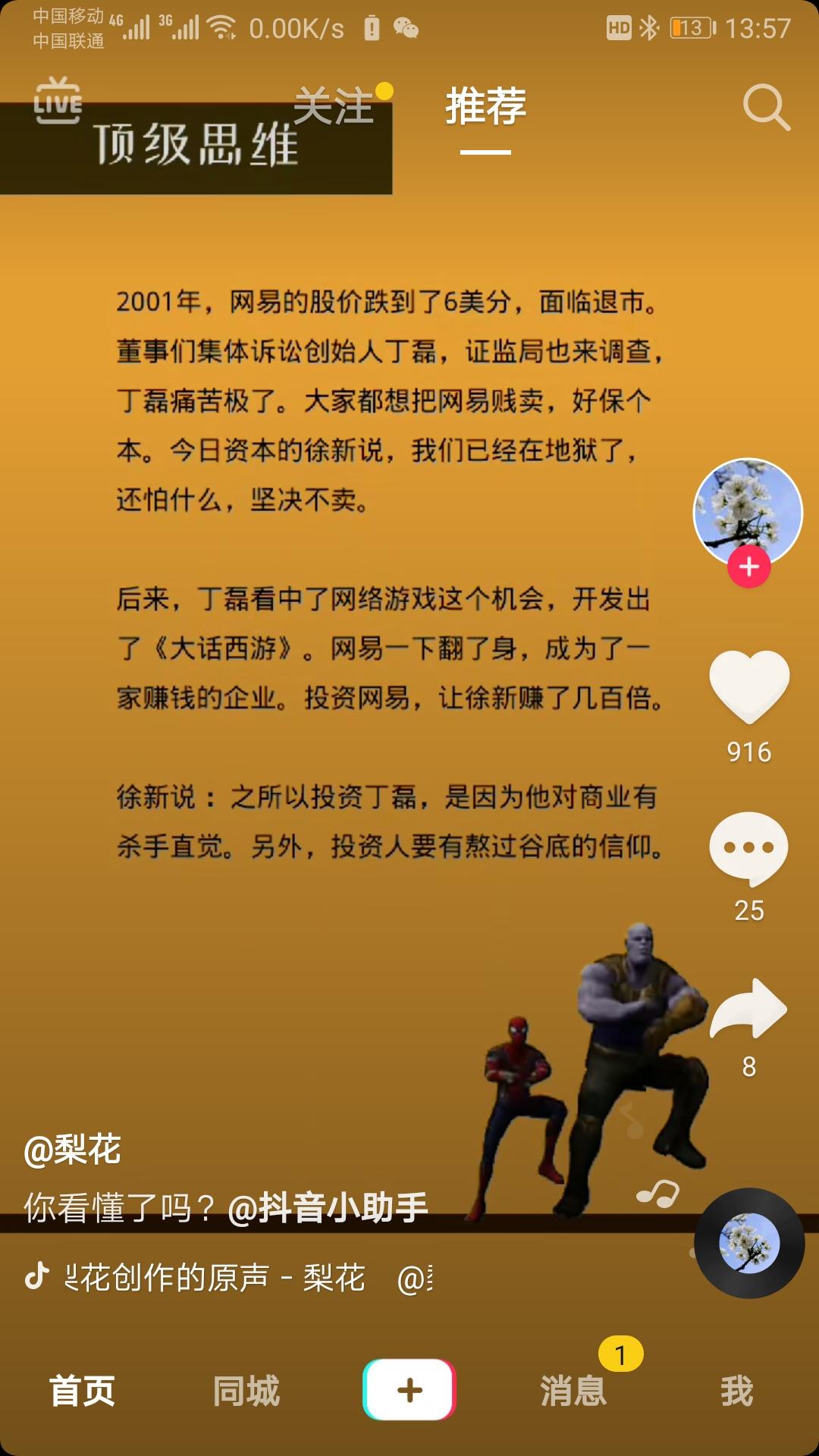819x1456 pixels.
Task: Share this video via the arrow
Action: pos(749,1009)
